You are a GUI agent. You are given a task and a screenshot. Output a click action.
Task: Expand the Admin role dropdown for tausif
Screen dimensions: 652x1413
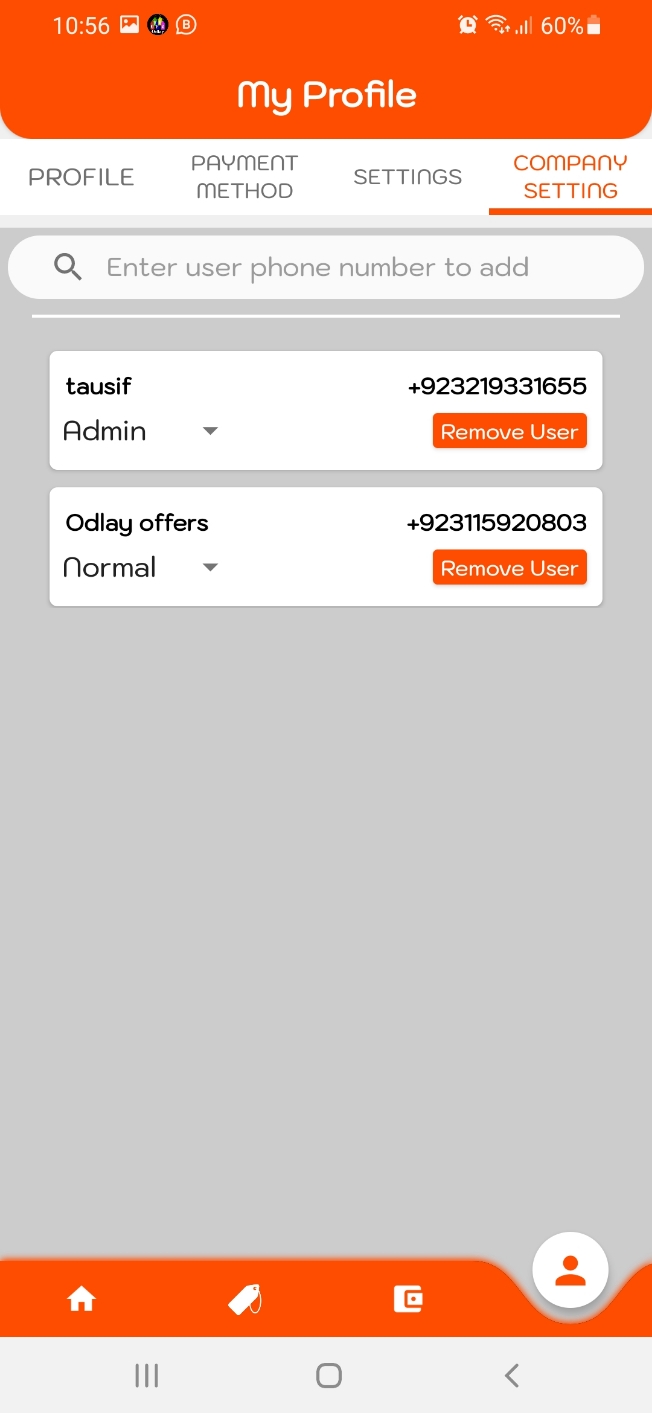coord(140,431)
